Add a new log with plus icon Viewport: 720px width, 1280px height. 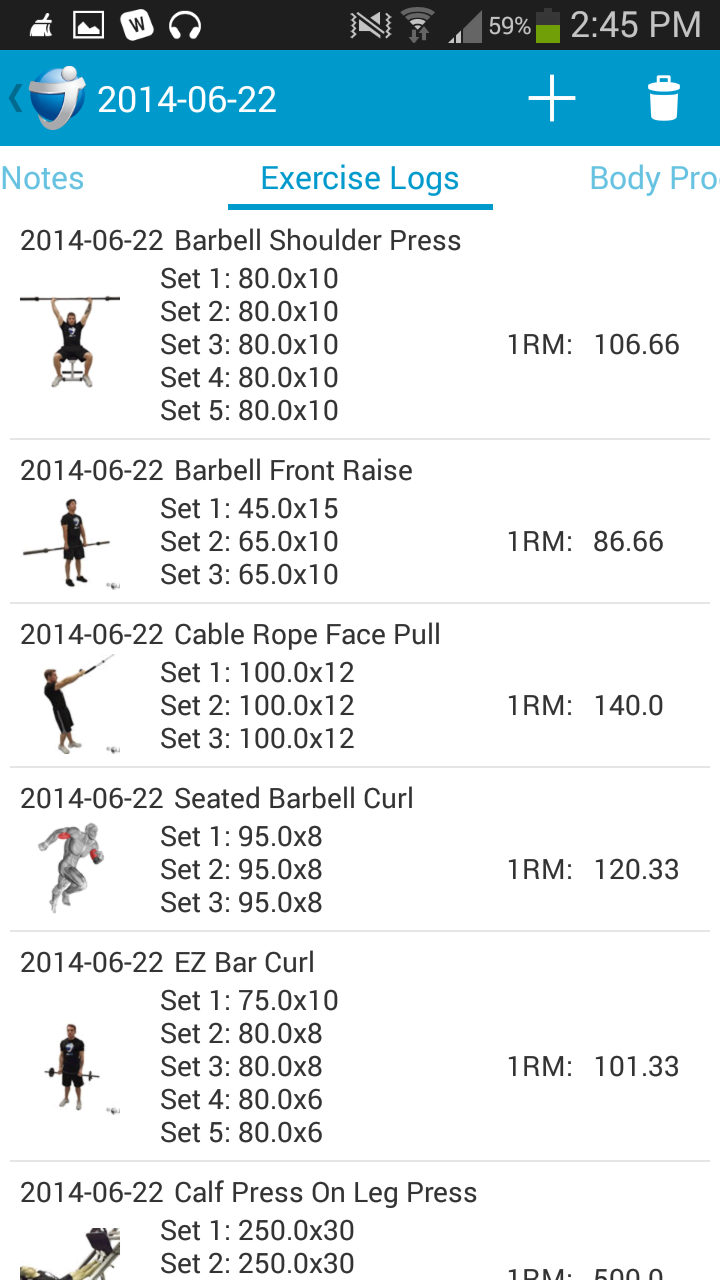tap(552, 99)
